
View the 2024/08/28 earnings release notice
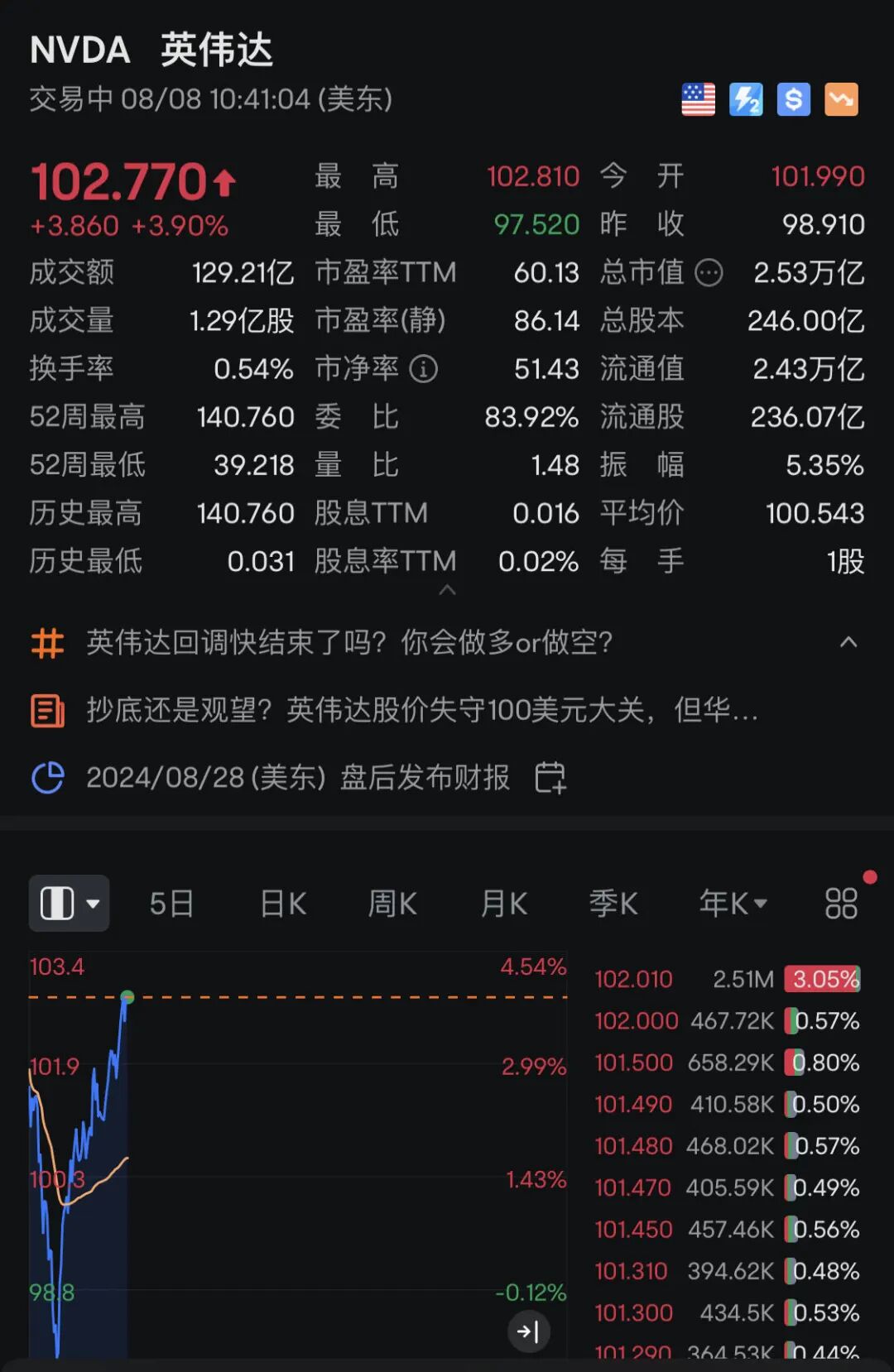298,778
